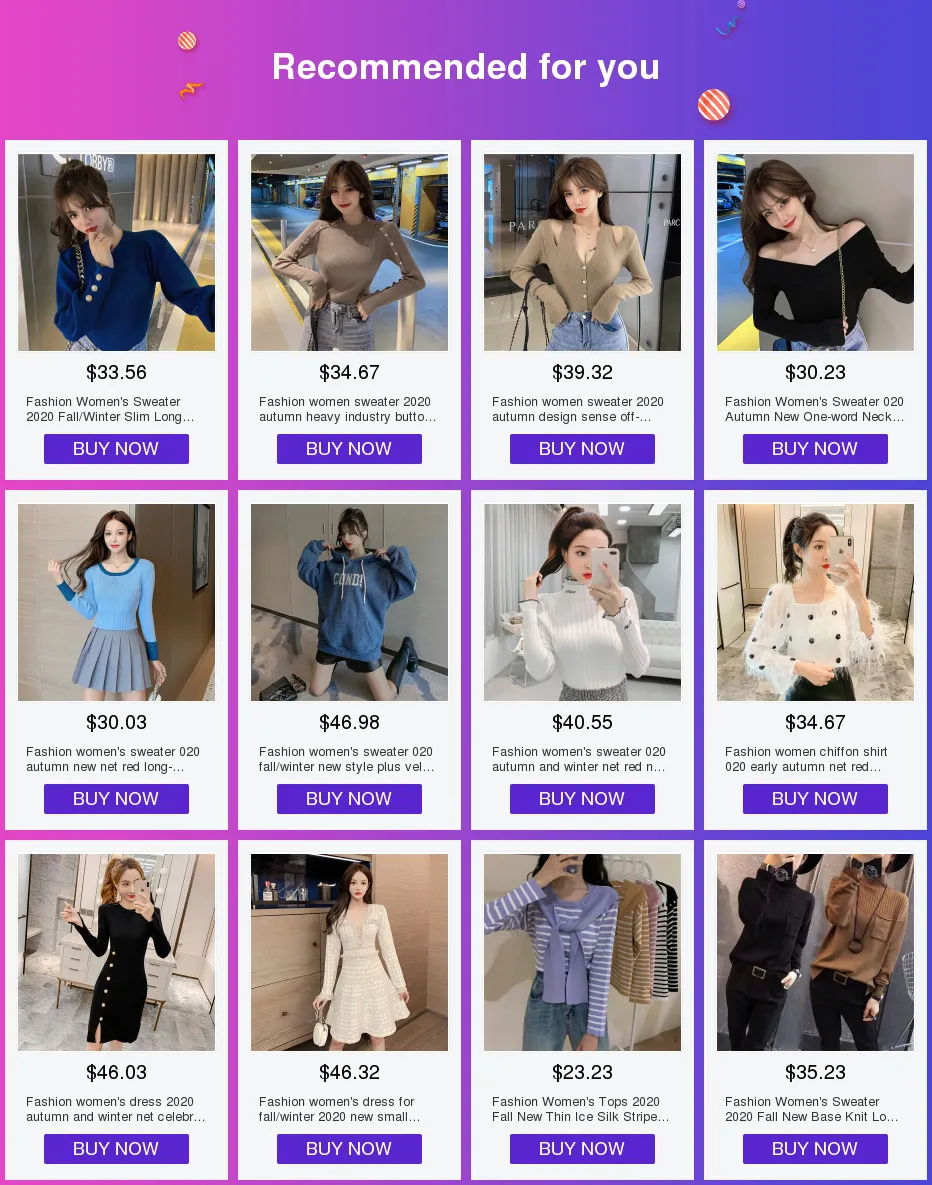Open the $46.98 plus velvet hoodie product
The width and height of the screenshot is (932, 1185).
(349, 602)
